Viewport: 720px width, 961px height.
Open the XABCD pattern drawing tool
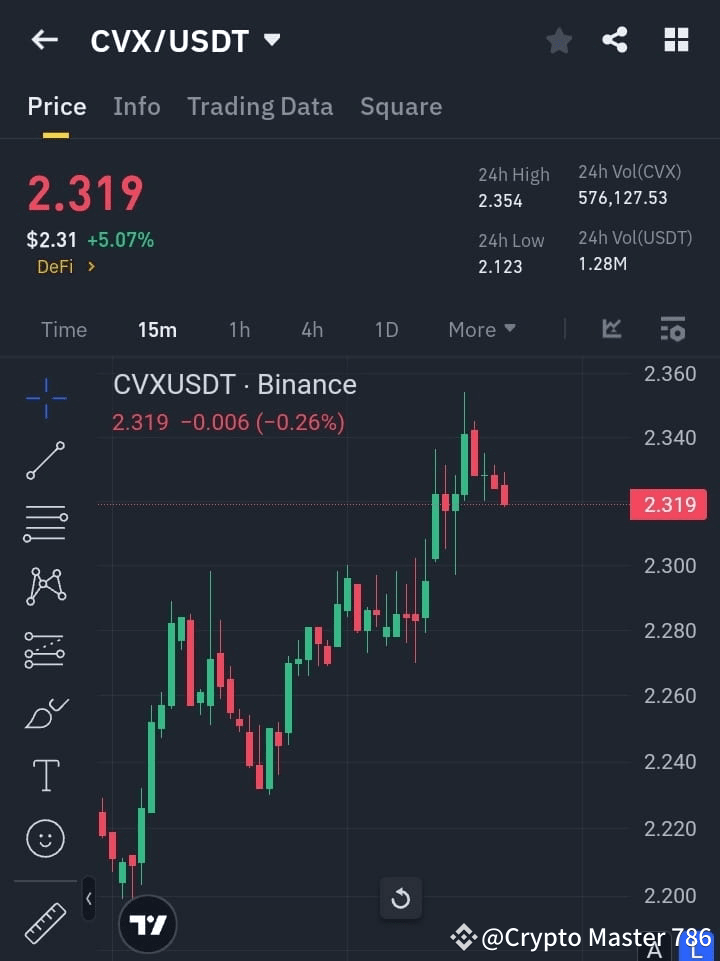(45, 587)
